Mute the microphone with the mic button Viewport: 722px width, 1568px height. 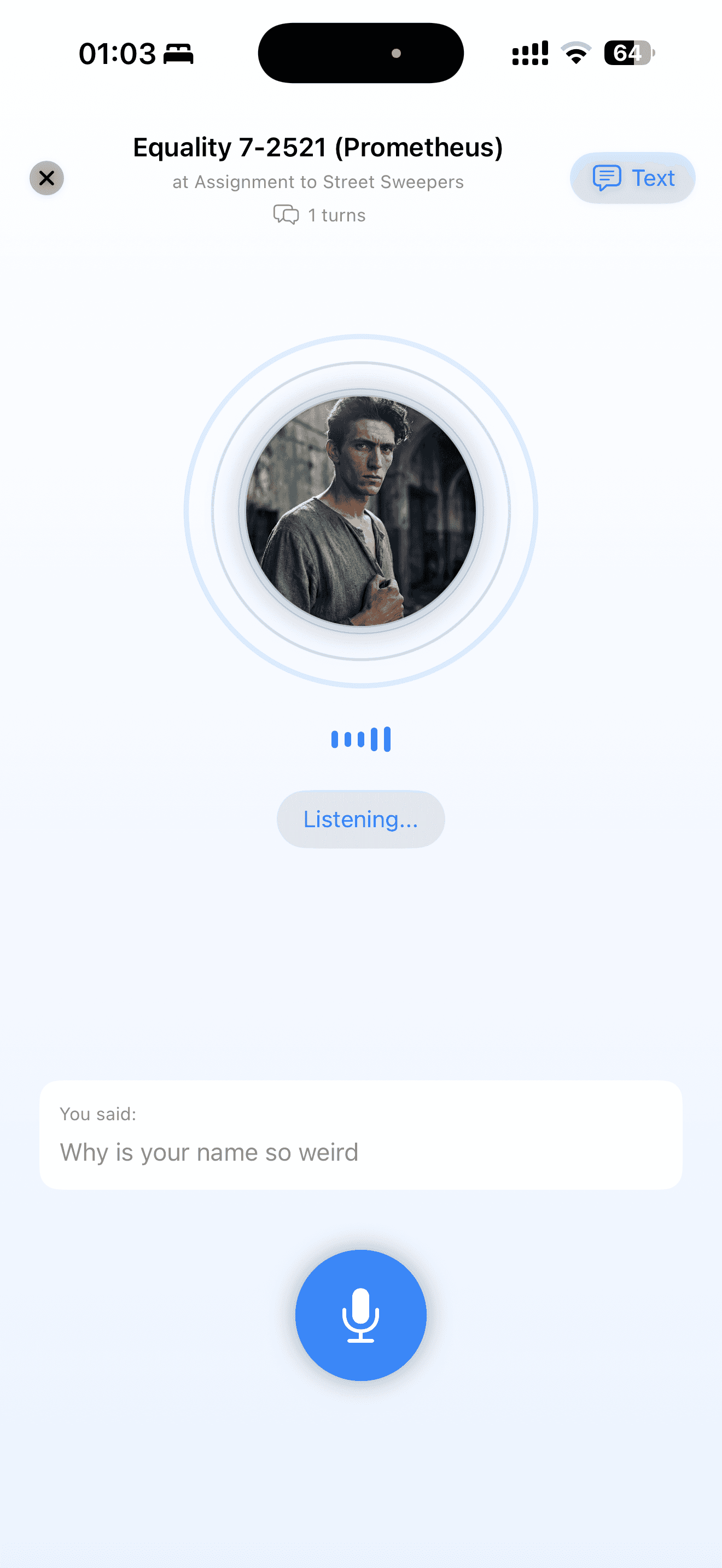(x=360, y=1316)
